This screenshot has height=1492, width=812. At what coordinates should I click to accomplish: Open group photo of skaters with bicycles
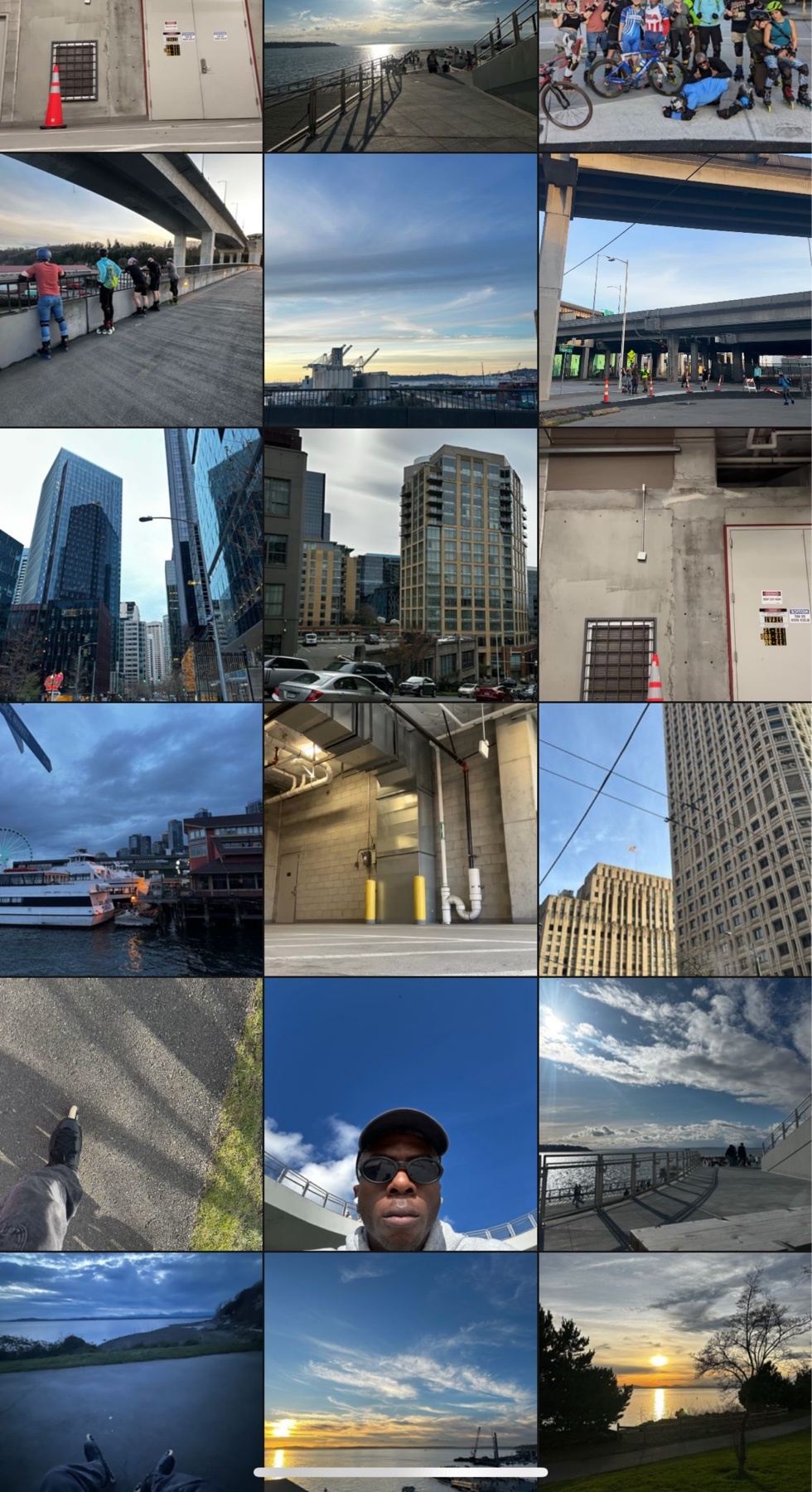pyautogui.click(x=675, y=75)
